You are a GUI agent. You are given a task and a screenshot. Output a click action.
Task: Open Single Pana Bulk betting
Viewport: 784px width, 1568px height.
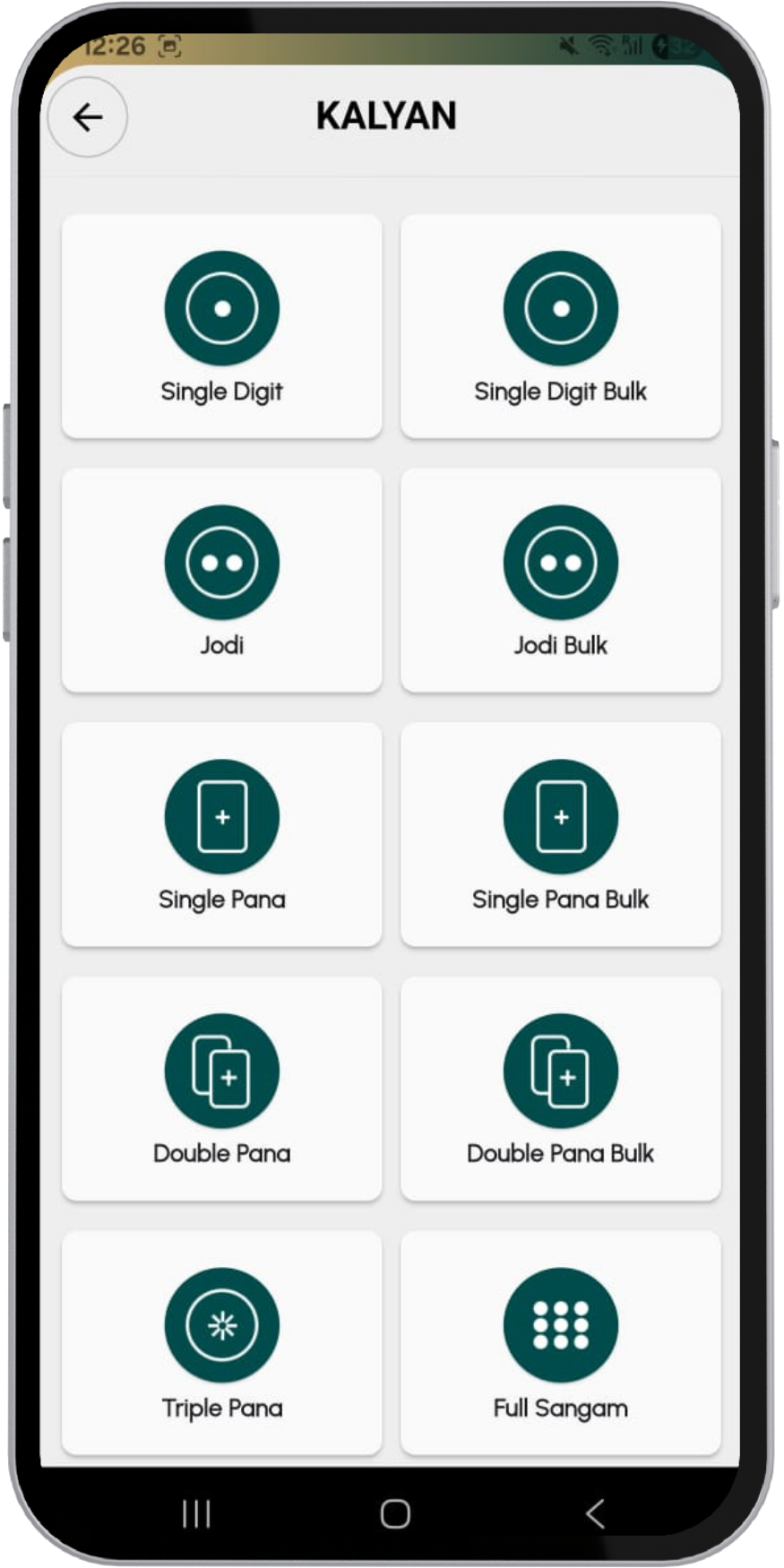(561, 816)
